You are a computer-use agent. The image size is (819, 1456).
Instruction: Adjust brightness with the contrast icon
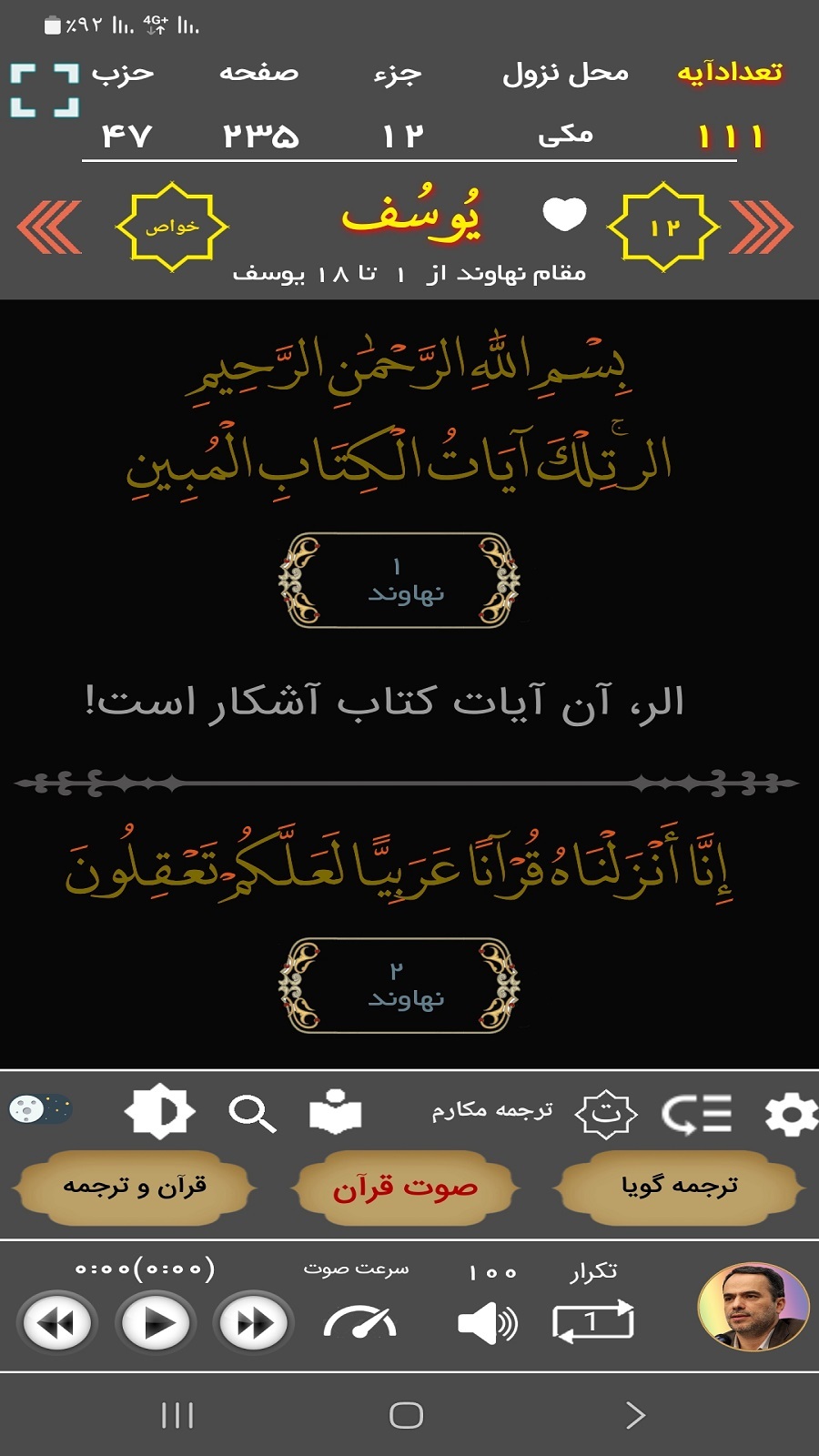tap(160, 1111)
